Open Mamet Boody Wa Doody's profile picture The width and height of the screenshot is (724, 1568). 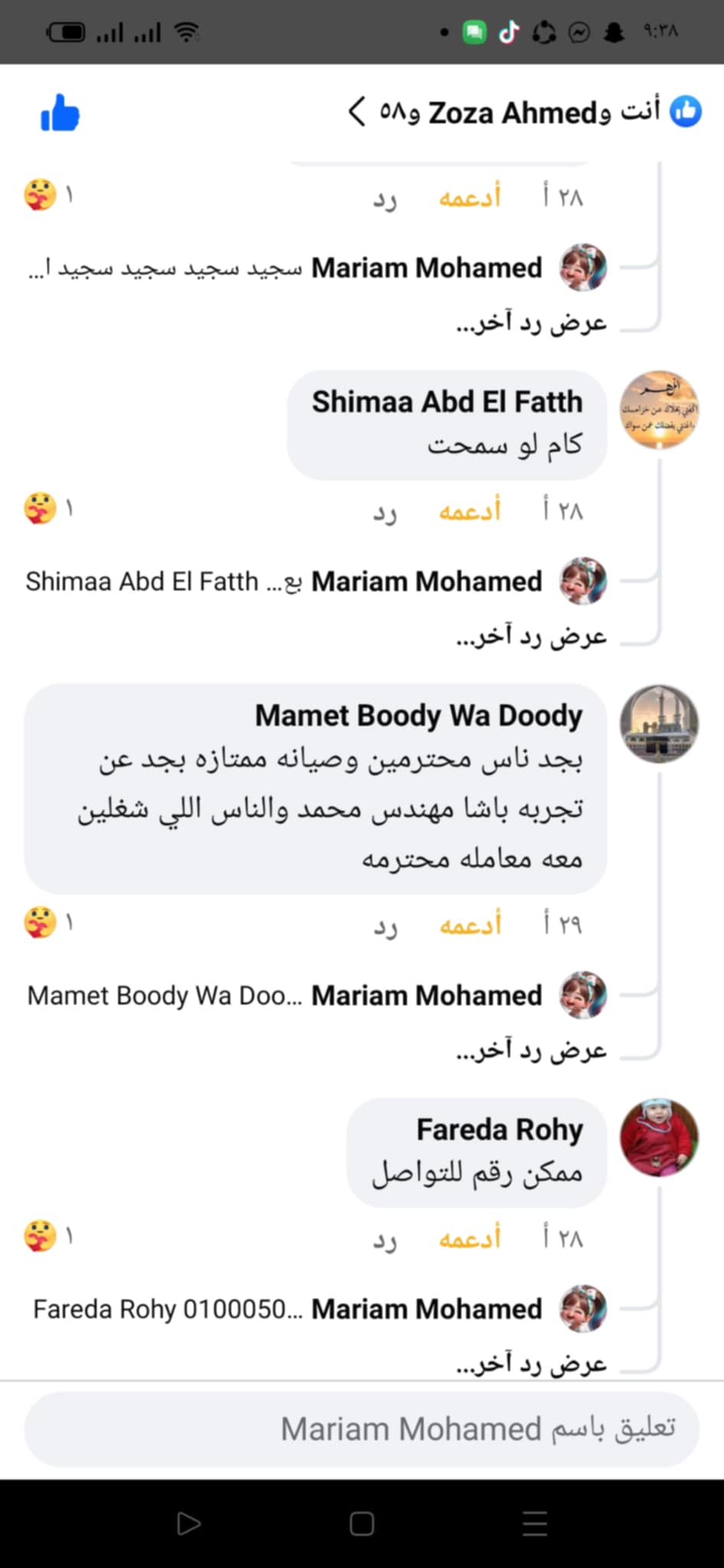(x=659, y=724)
